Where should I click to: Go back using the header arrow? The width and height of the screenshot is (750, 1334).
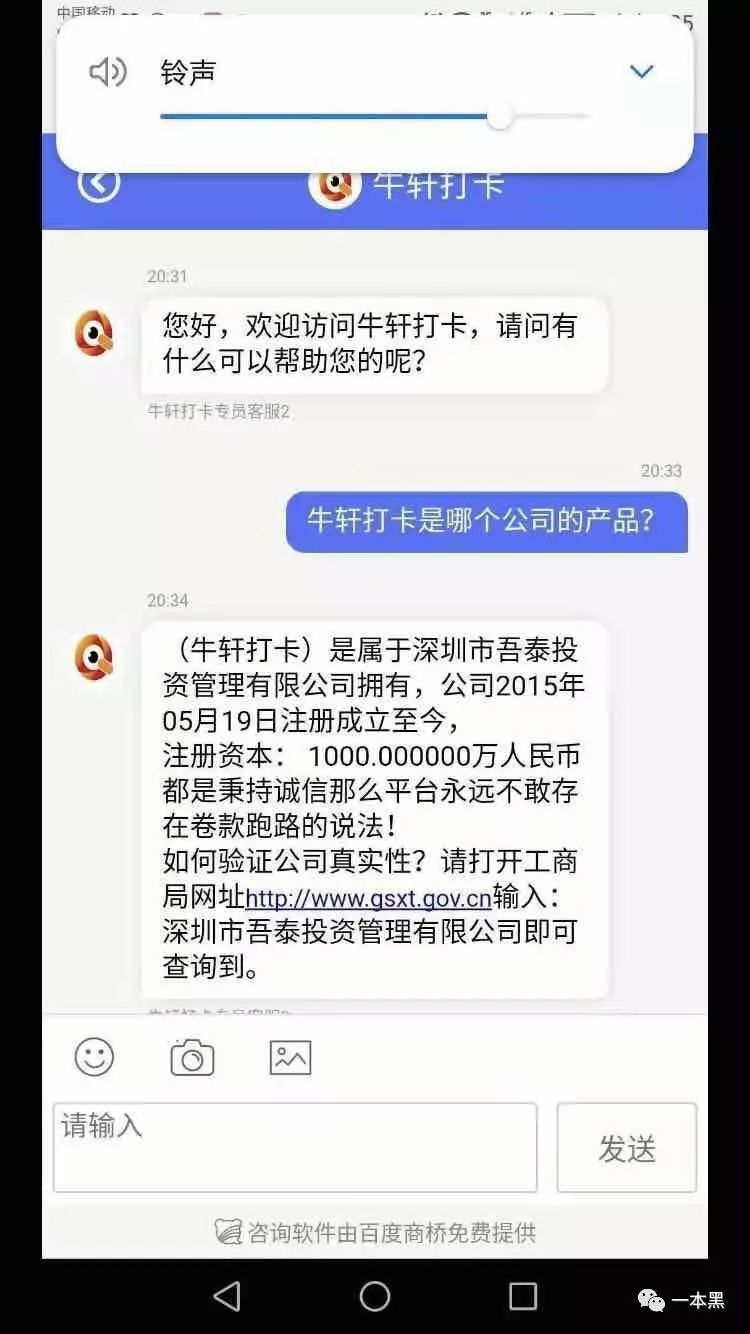pyautogui.click(x=99, y=183)
